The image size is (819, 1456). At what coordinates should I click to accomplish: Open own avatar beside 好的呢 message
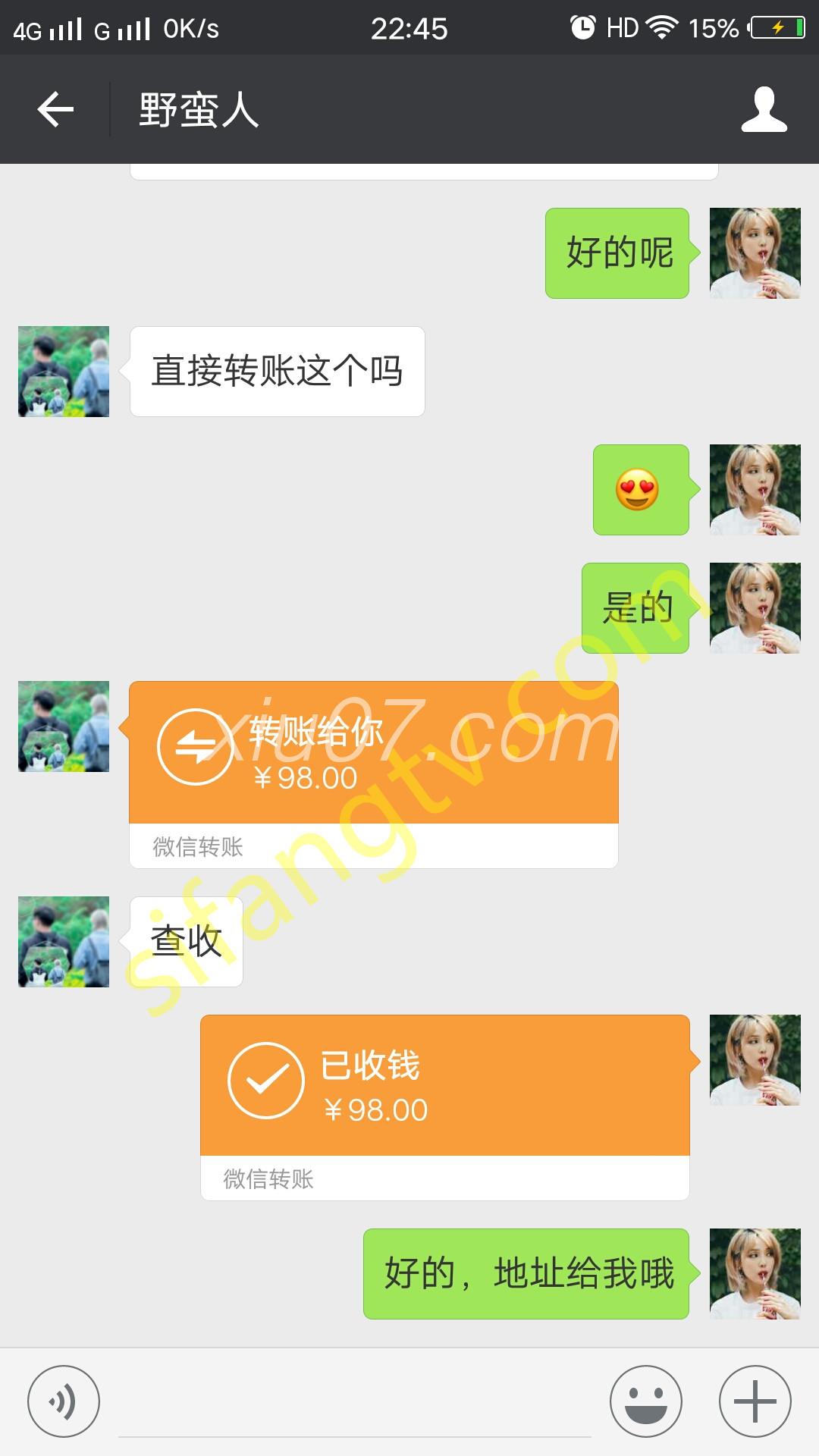pos(755,253)
